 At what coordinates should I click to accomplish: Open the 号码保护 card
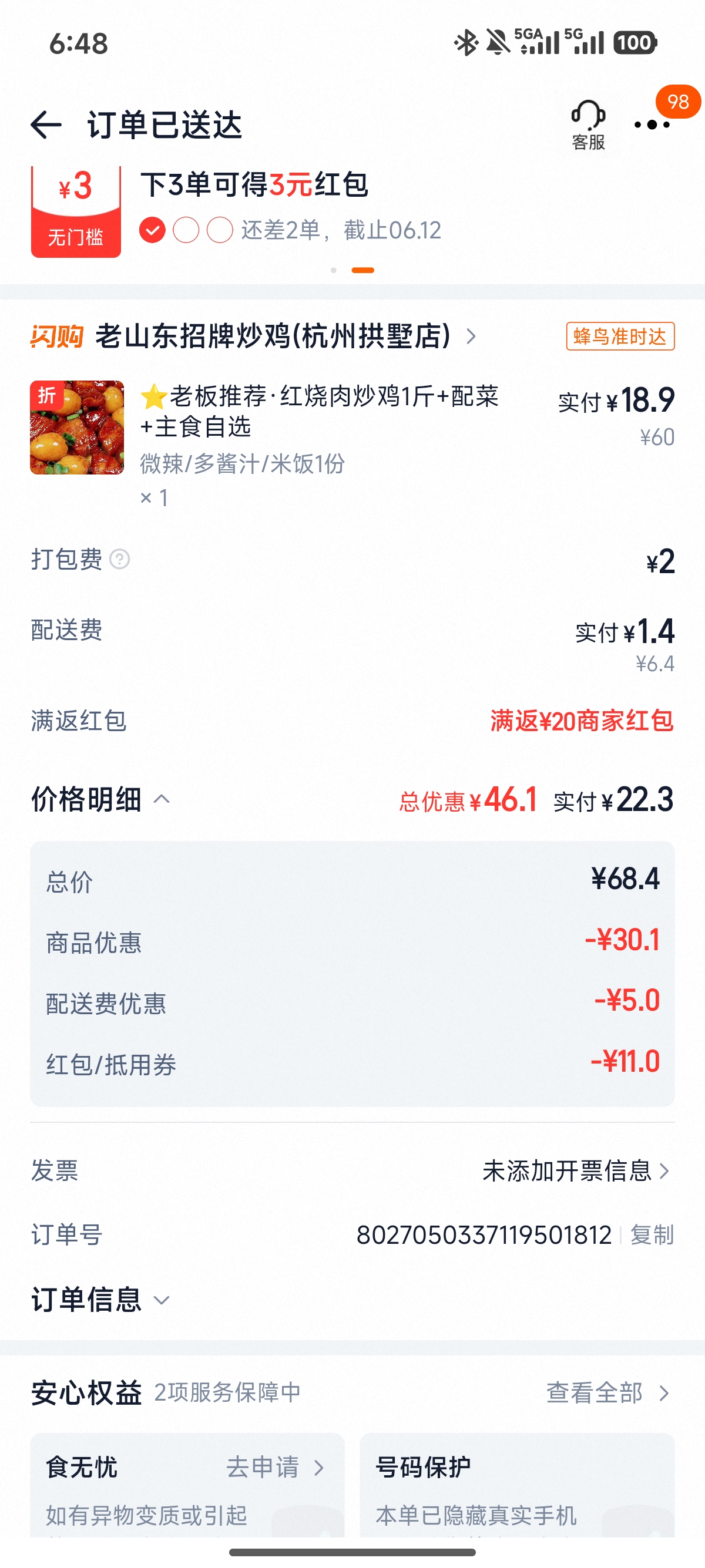(517, 1485)
